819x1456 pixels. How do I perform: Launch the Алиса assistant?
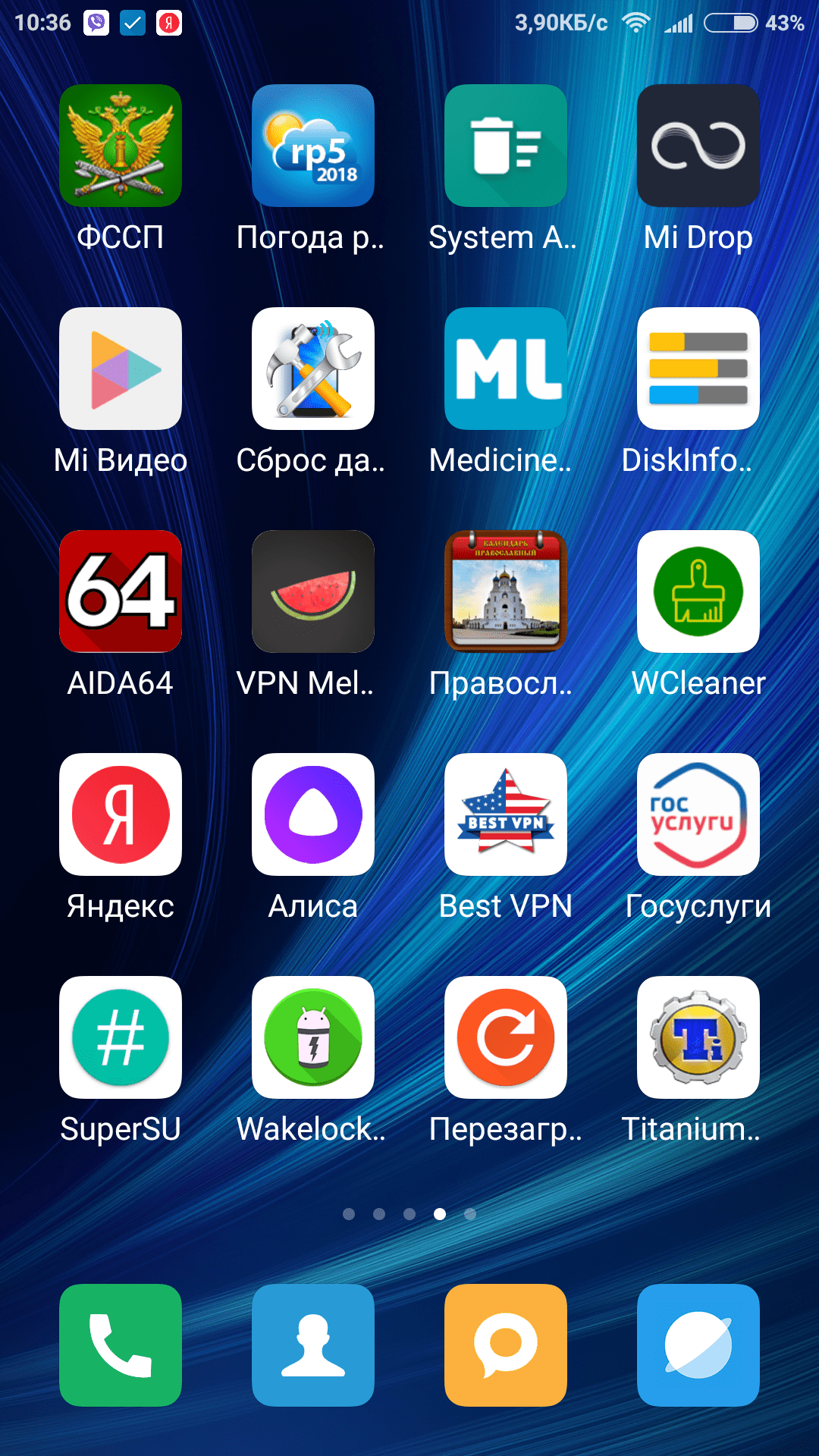[x=313, y=814]
